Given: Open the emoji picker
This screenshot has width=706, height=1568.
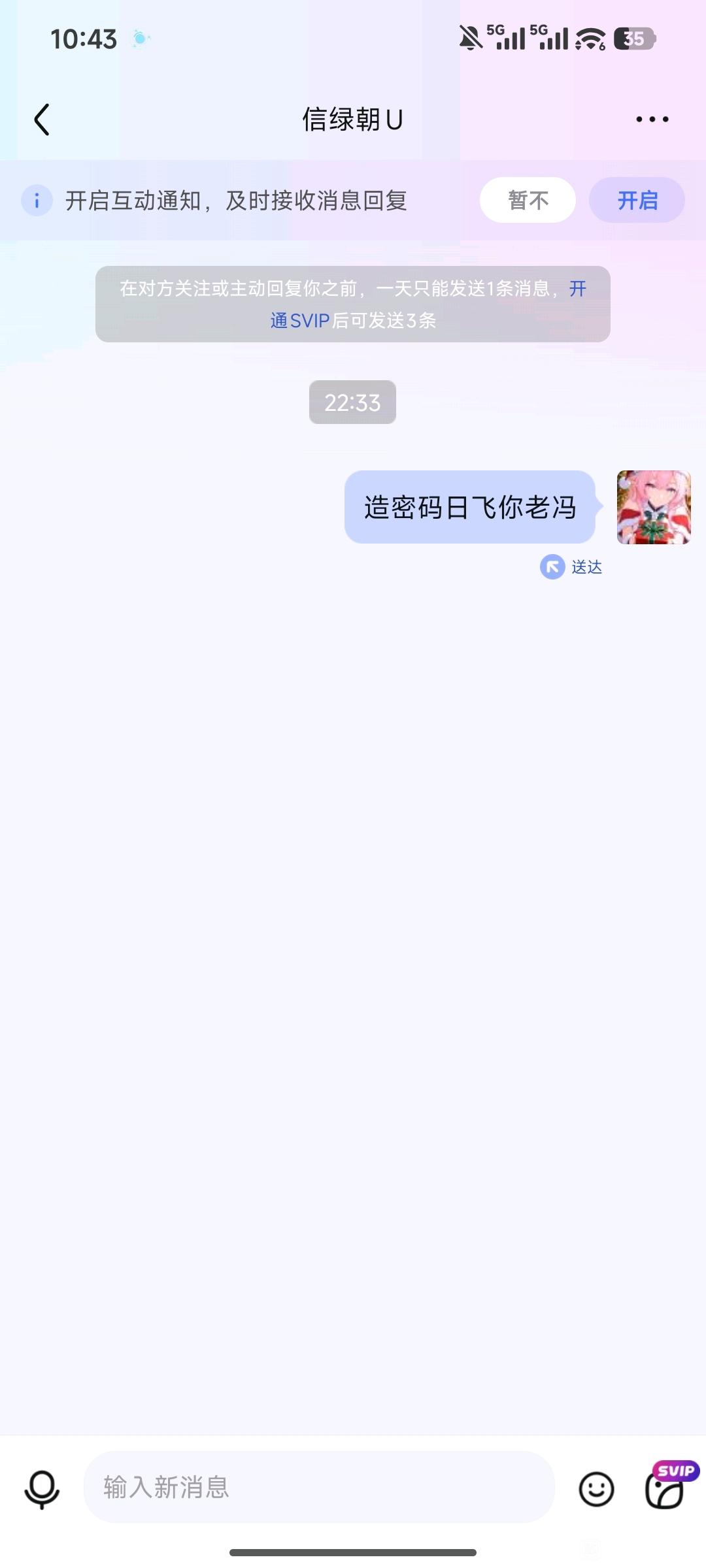Looking at the screenshot, I should point(596,1489).
